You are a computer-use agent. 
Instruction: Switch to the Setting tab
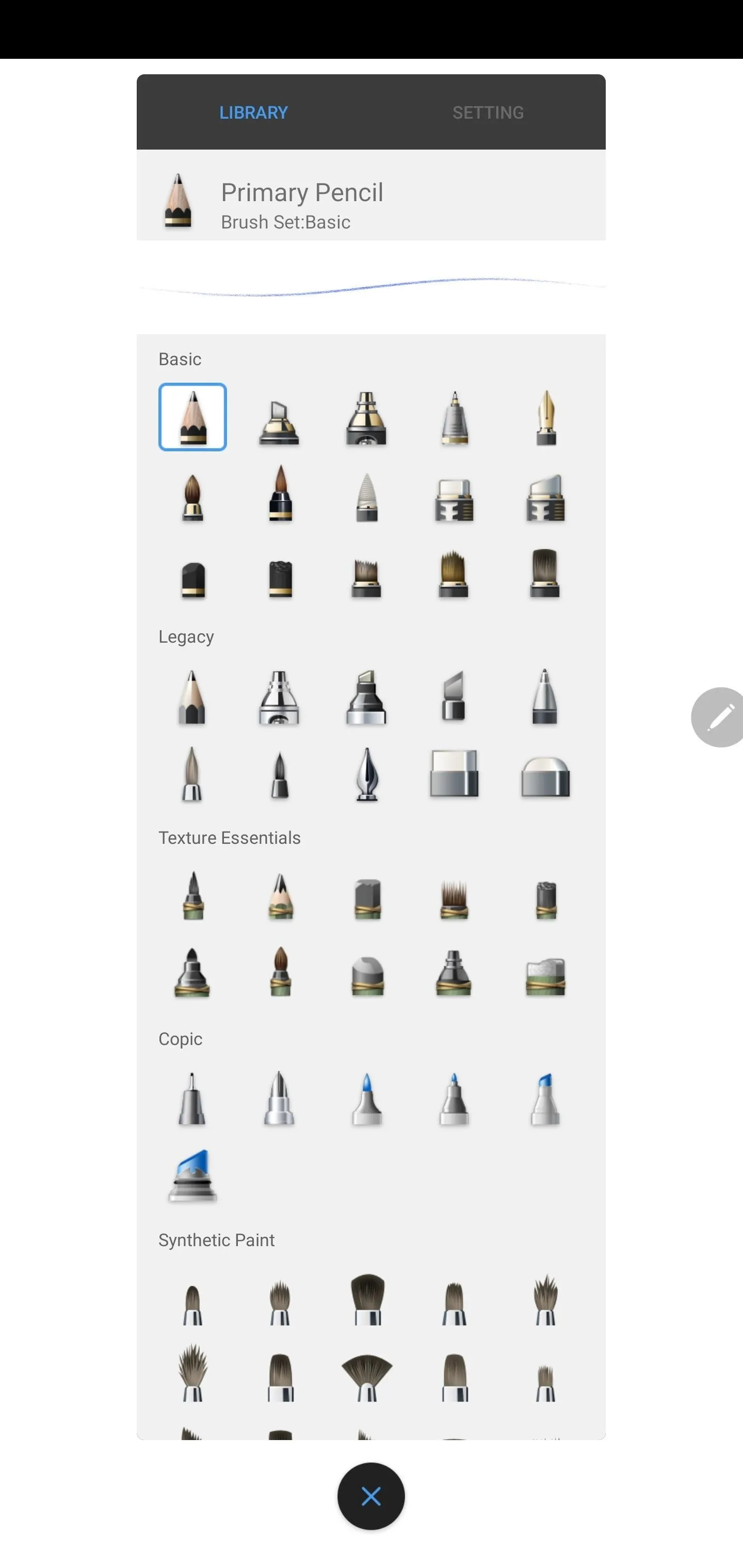[x=488, y=112]
